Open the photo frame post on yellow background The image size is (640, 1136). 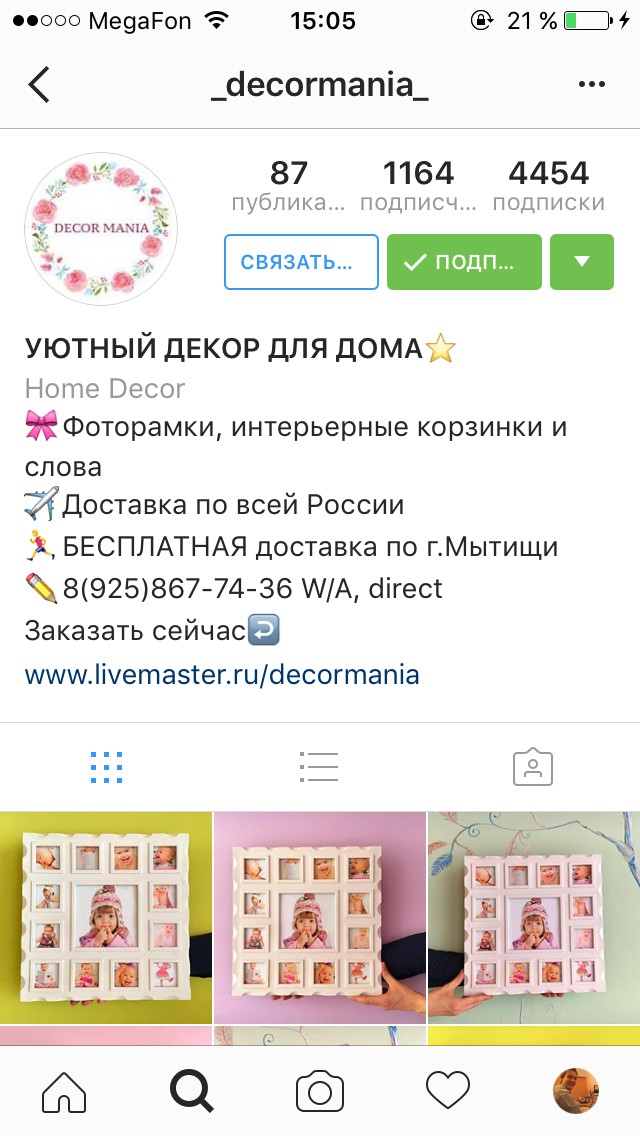pyautogui.click(x=106, y=917)
